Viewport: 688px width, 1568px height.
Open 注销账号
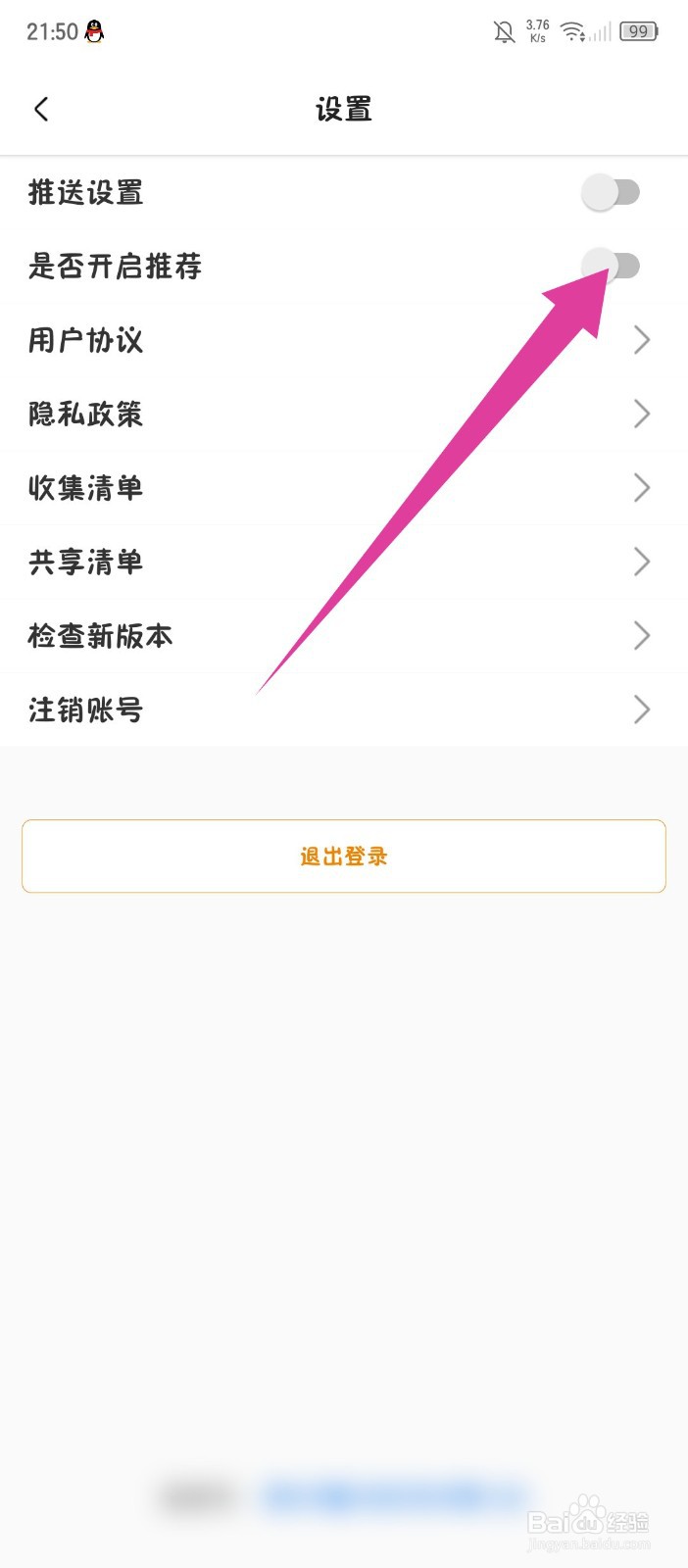tap(344, 710)
